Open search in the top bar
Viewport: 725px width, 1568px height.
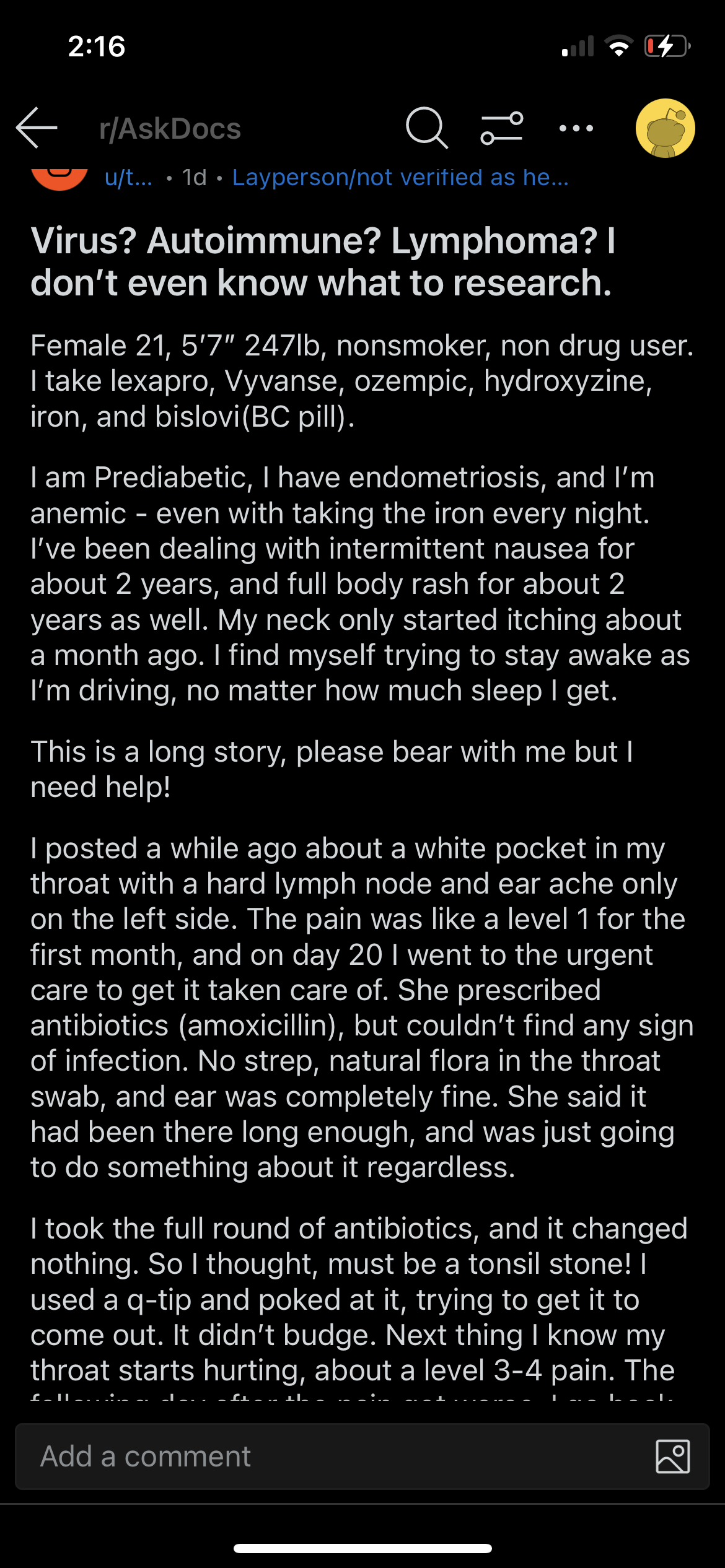(427, 128)
